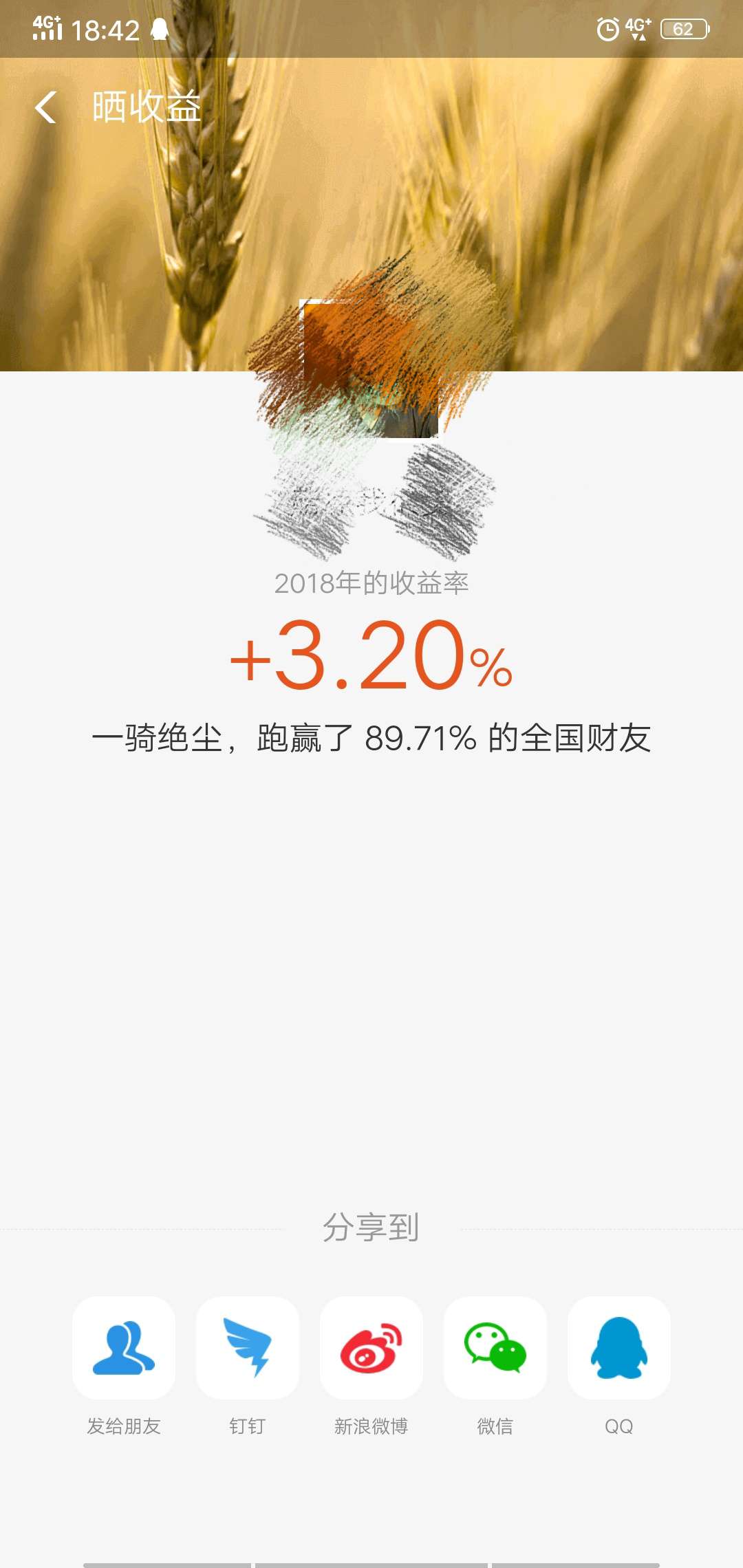Tap the +3.20% return figure
743x1568 pixels.
(x=371, y=660)
